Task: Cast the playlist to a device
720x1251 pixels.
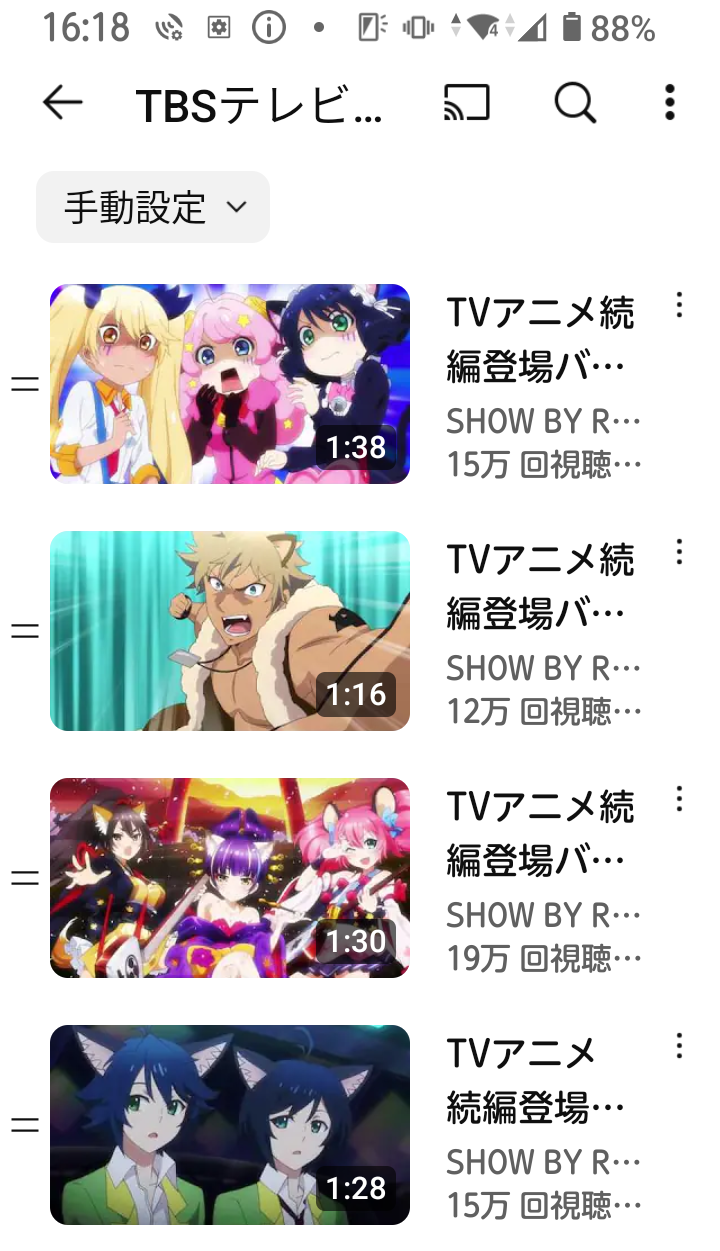Action: 467,102
